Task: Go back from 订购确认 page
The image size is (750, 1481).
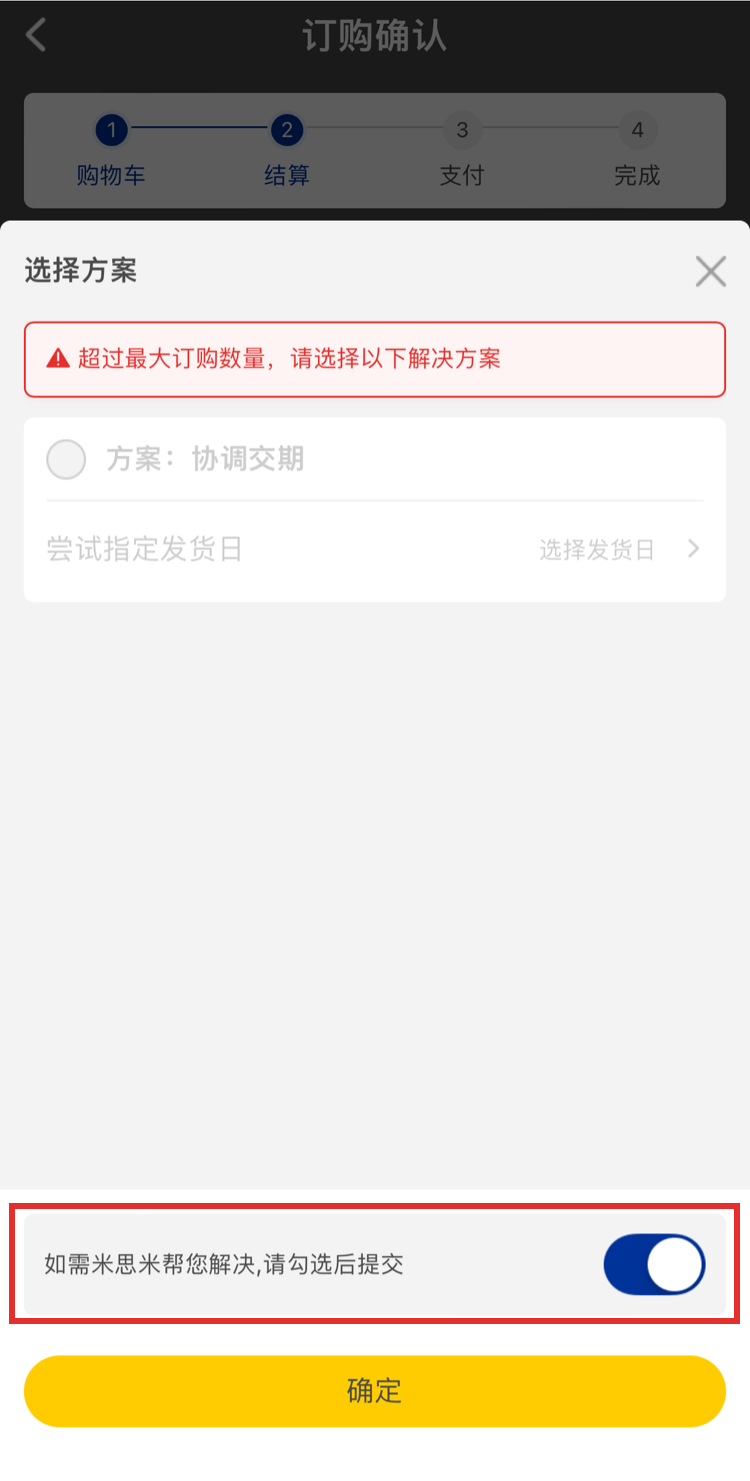Action: pos(36,36)
